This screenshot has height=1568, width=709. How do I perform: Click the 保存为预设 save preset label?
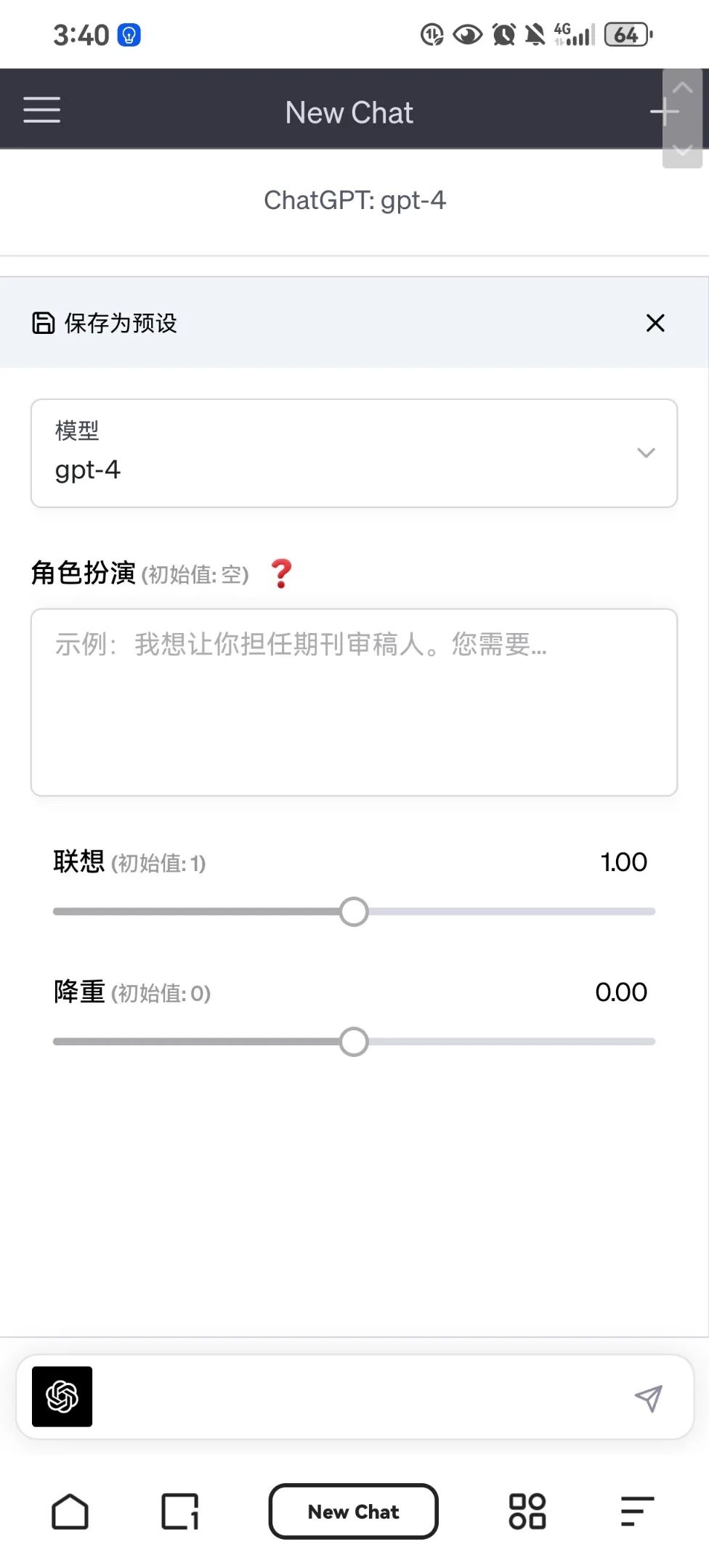click(x=121, y=324)
